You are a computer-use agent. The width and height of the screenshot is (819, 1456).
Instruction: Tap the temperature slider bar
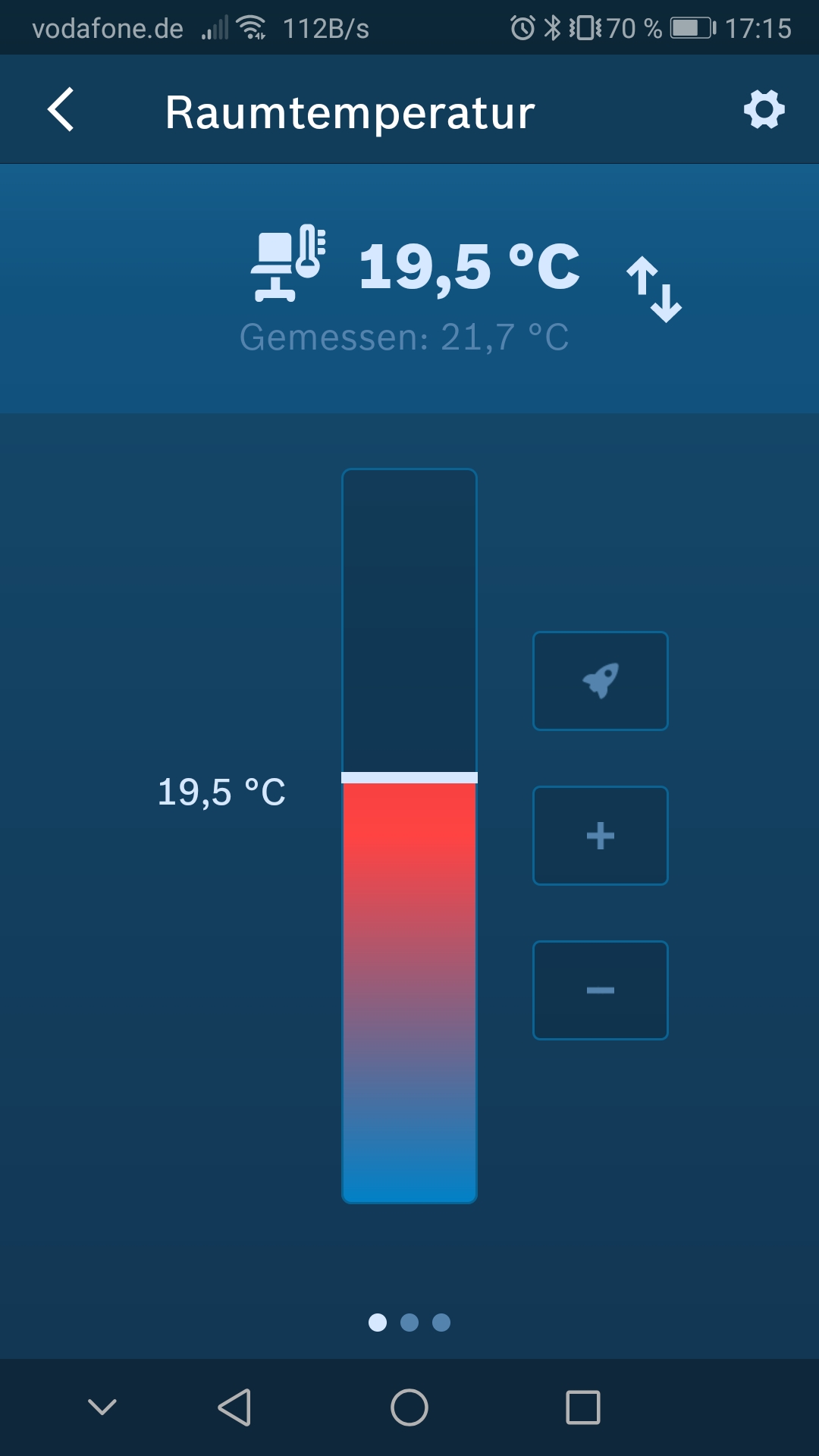(x=409, y=834)
